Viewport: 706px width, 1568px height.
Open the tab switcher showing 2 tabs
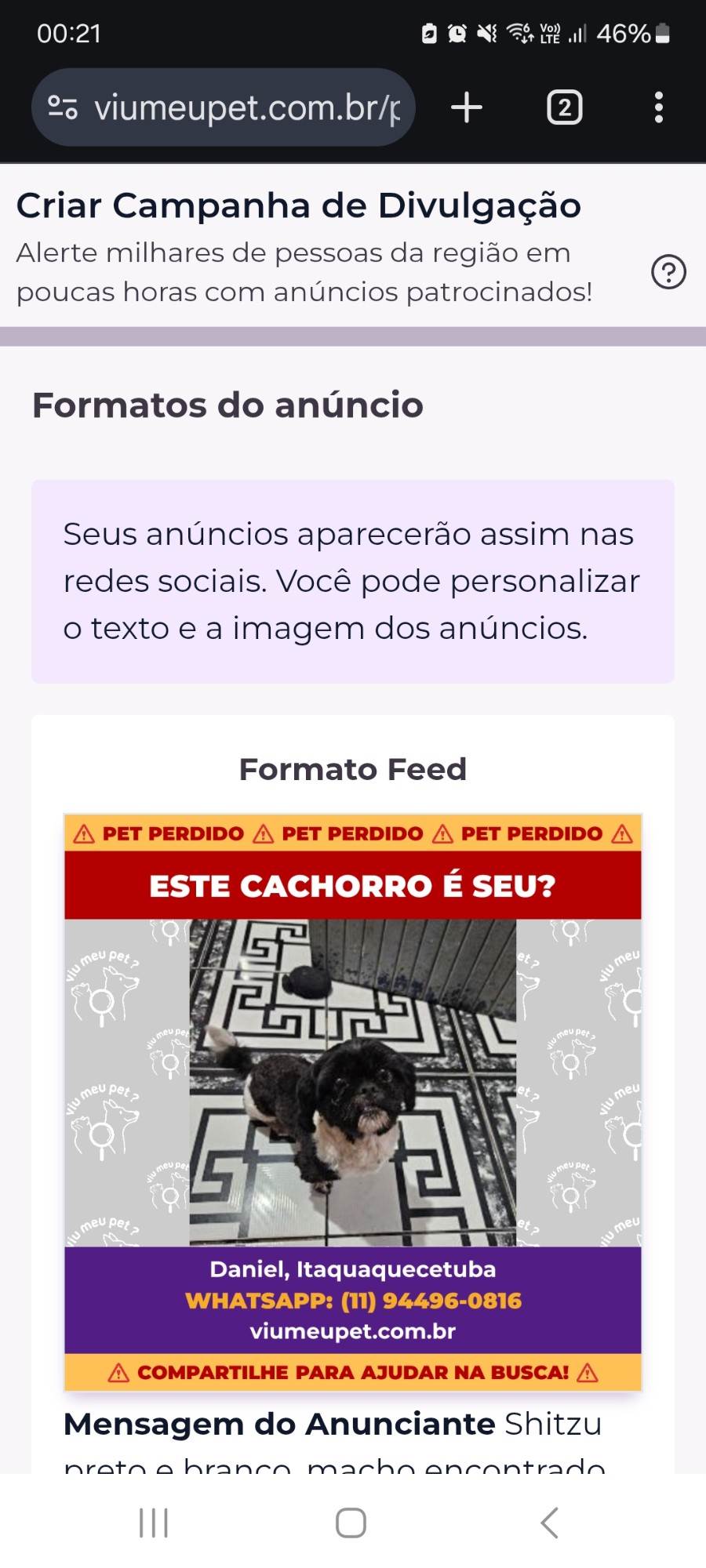tap(564, 107)
